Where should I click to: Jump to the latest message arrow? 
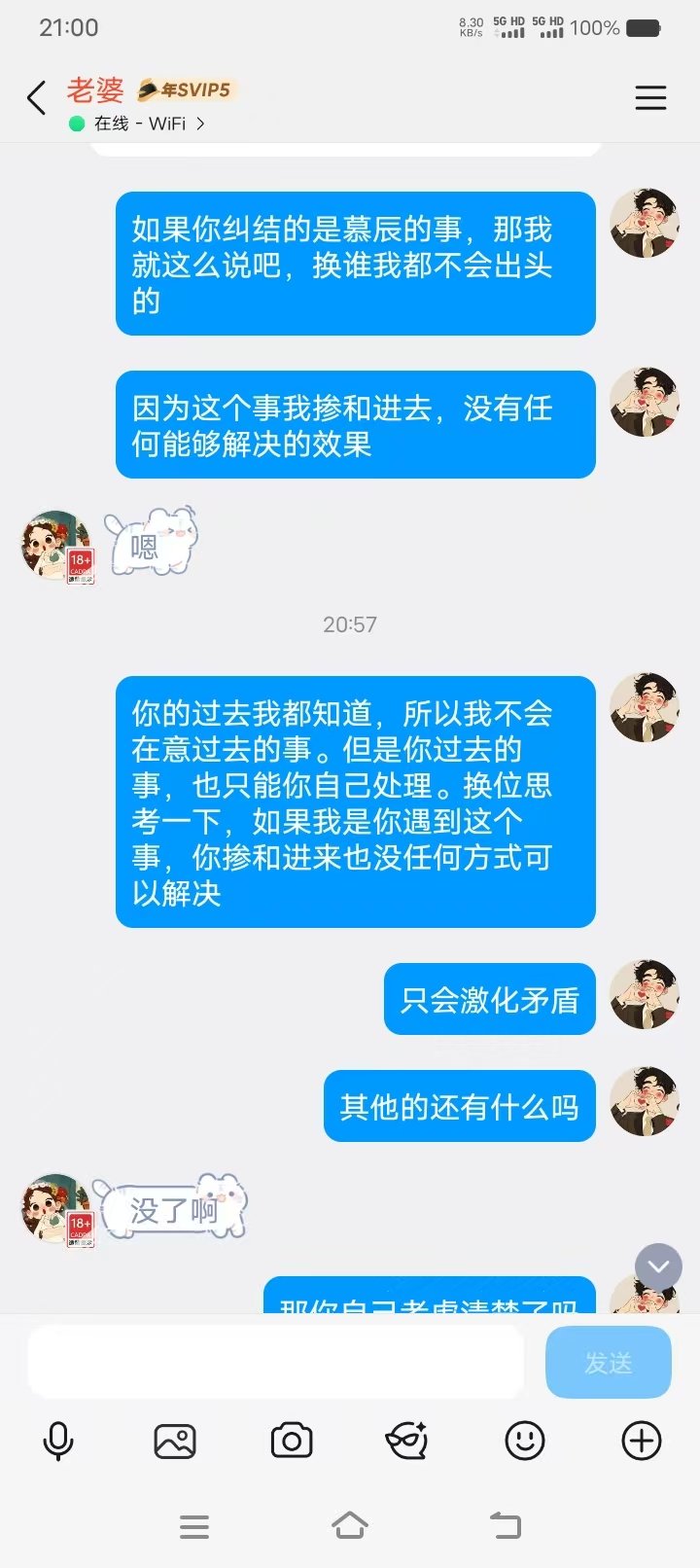click(x=658, y=1266)
